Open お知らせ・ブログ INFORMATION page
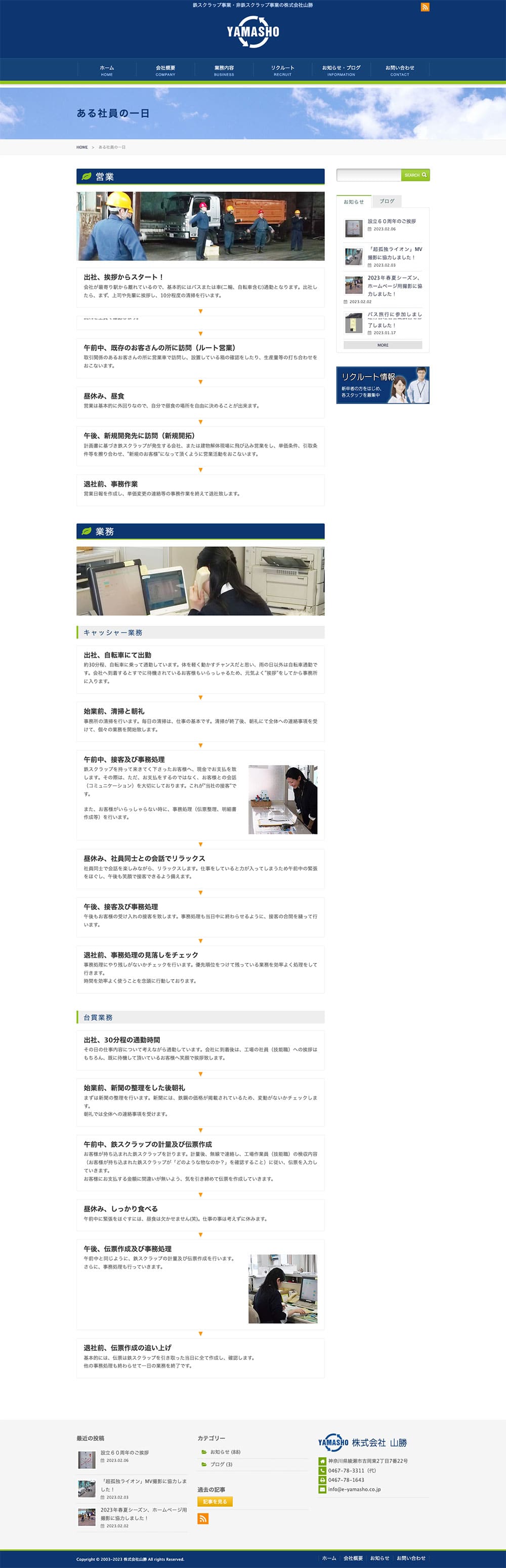 (x=341, y=70)
